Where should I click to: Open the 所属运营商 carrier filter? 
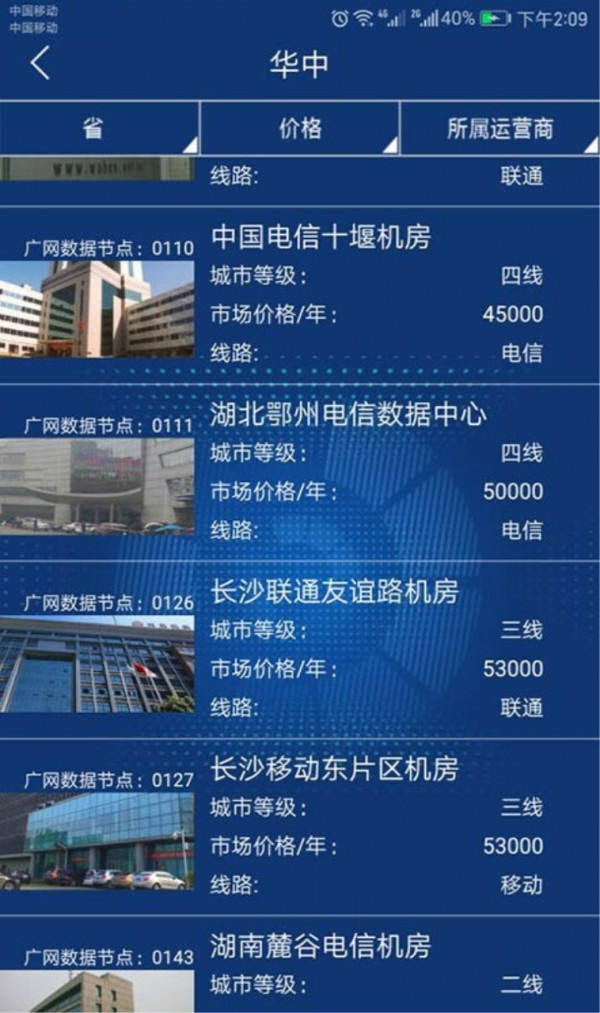pos(499,129)
